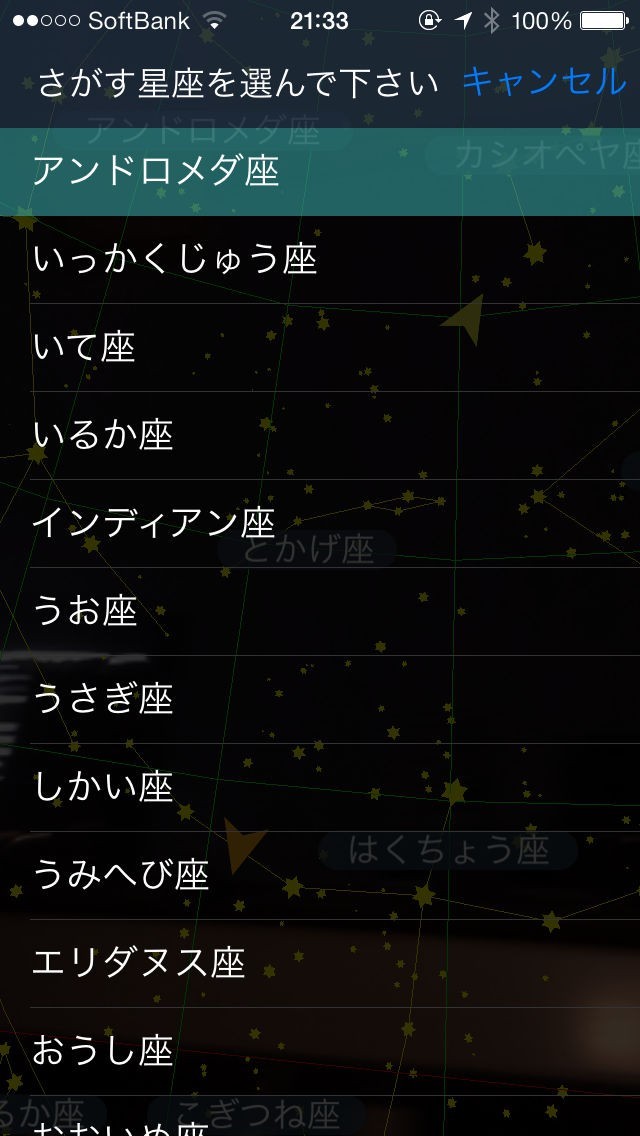Pick いるか座 constellation

[103, 436]
